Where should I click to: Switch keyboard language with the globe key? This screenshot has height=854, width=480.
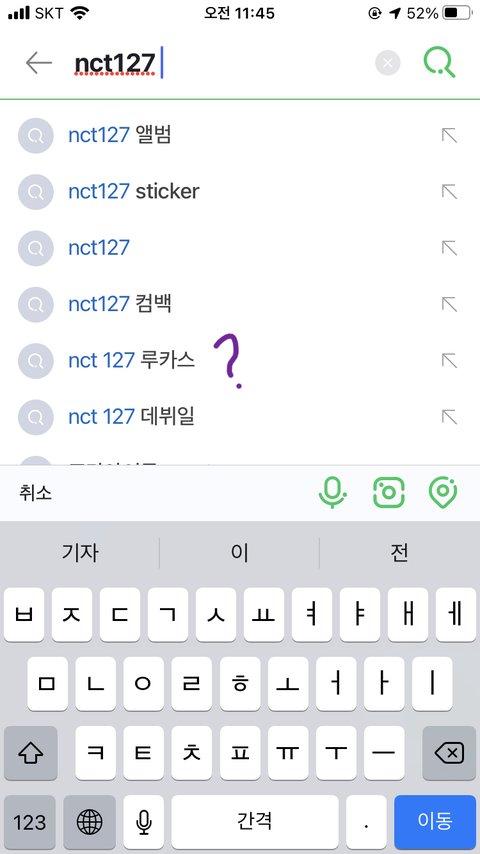coord(89,821)
